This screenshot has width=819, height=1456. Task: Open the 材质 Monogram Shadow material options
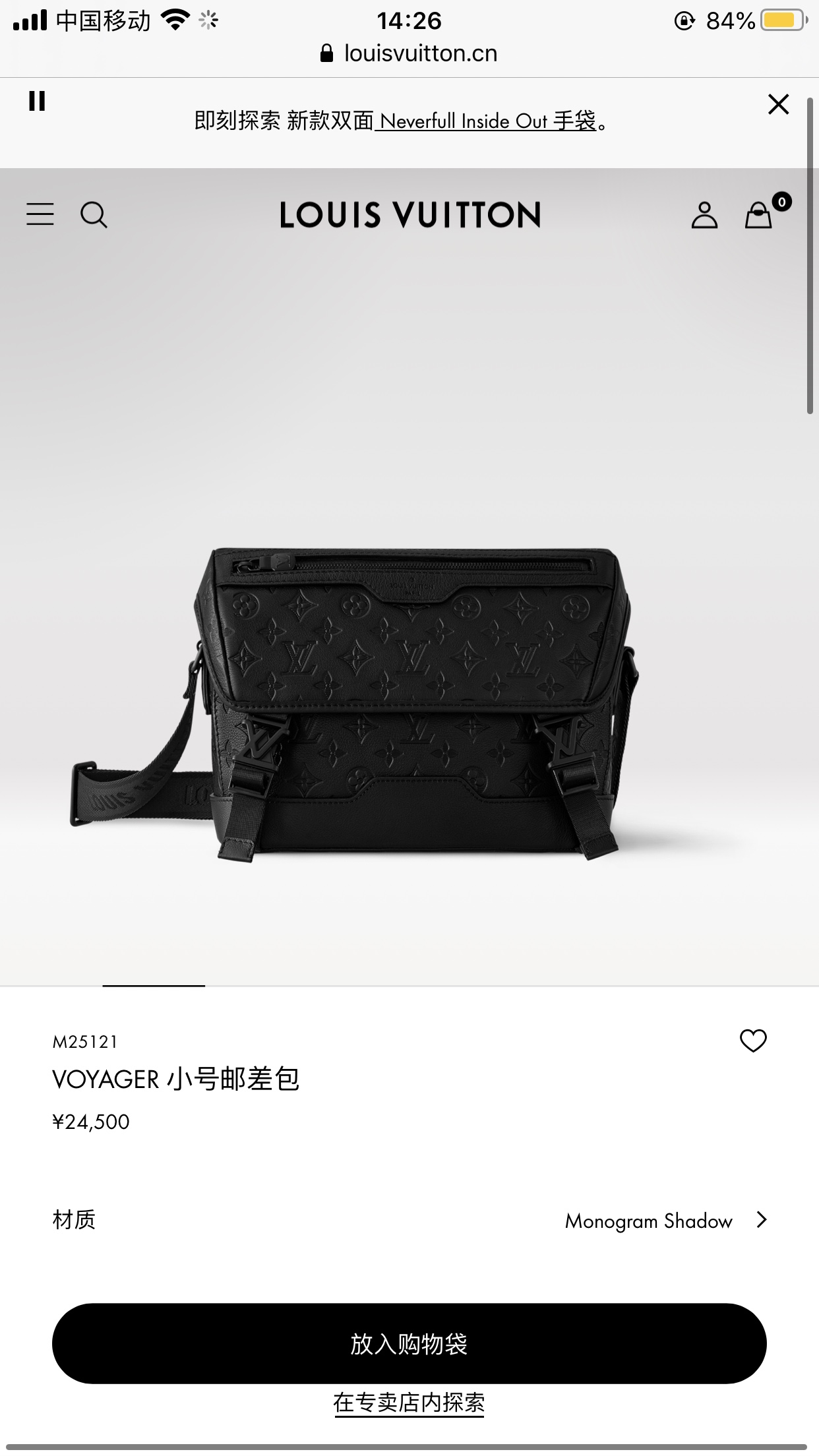[666, 1221]
